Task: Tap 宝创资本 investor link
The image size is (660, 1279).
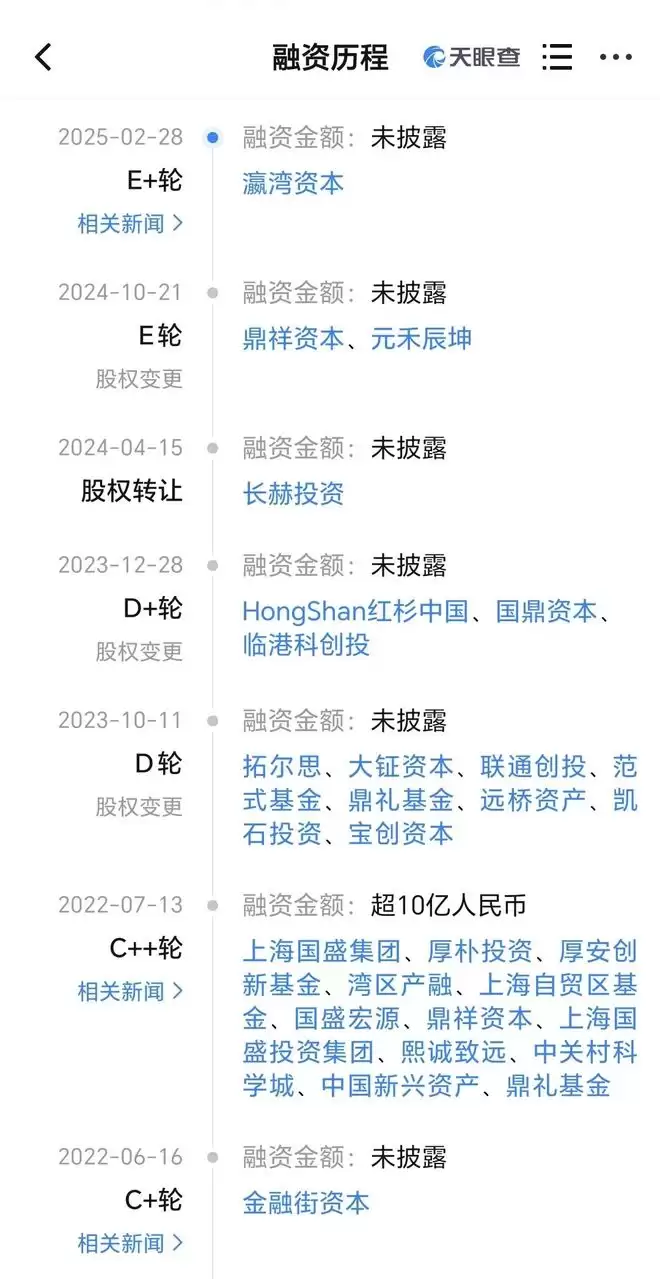Action: pos(400,833)
